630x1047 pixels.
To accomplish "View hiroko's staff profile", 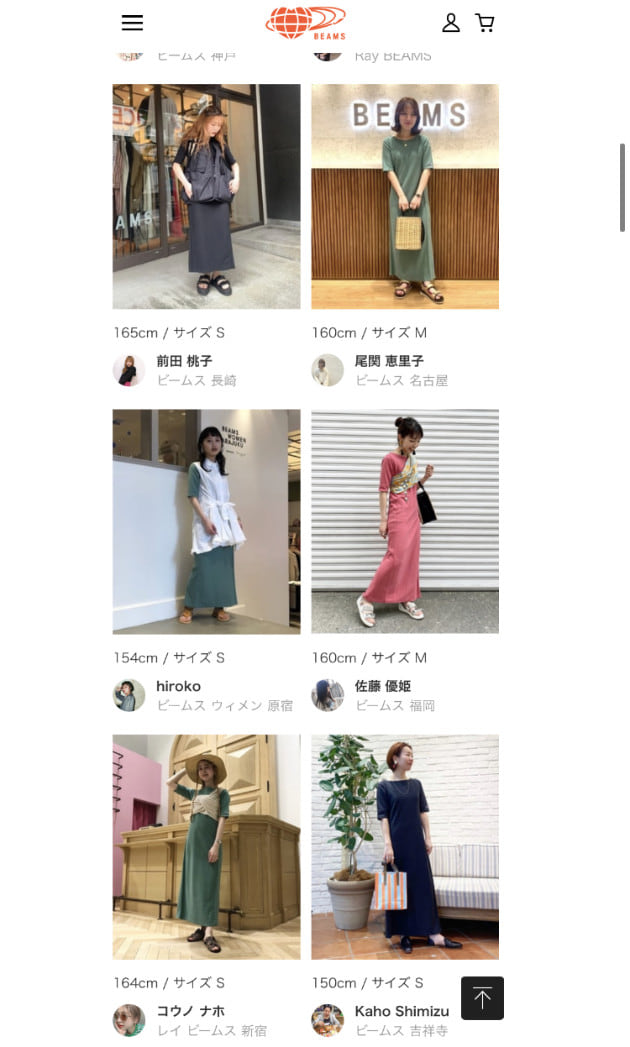I will click(178, 686).
